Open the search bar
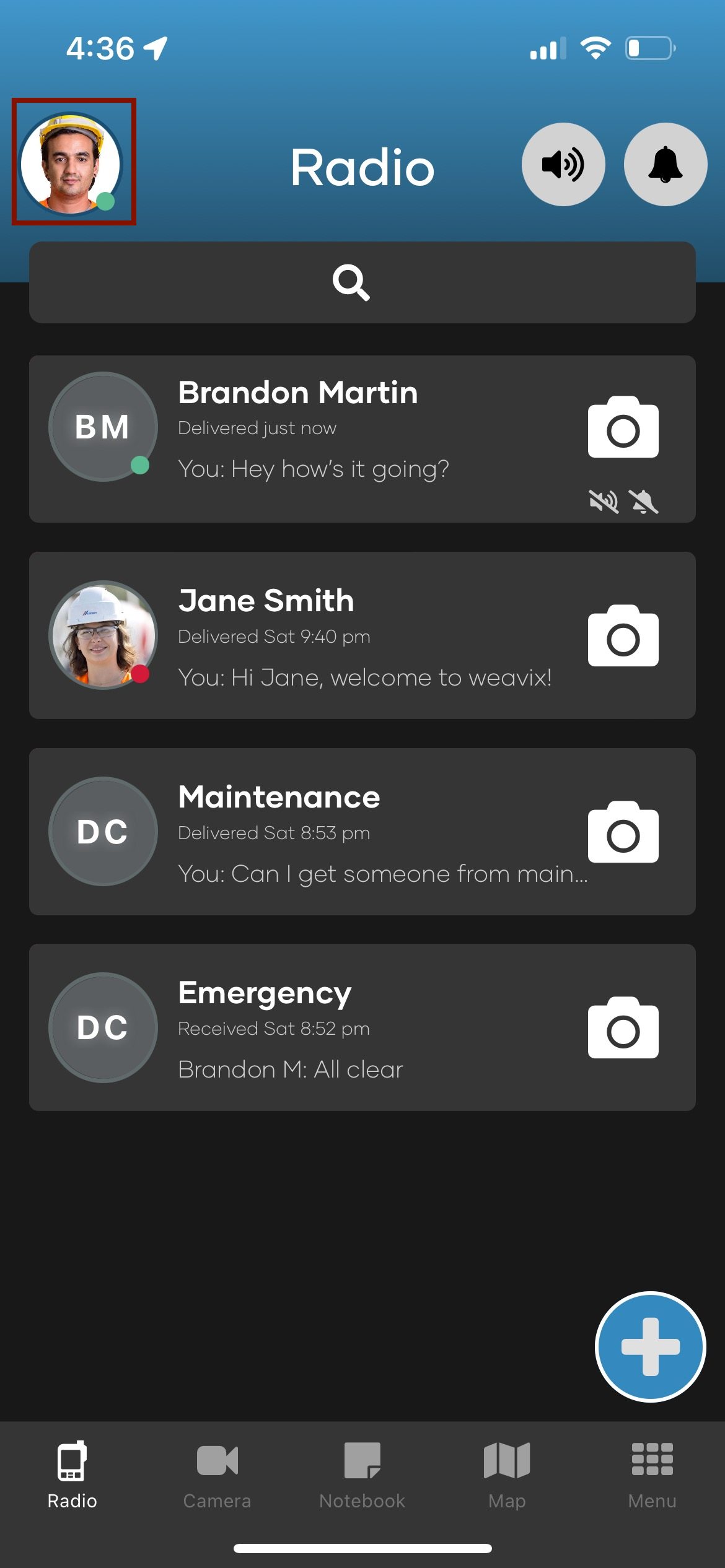The height and width of the screenshot is (1568, 725). pyautogui.click(x=362, y=282)
